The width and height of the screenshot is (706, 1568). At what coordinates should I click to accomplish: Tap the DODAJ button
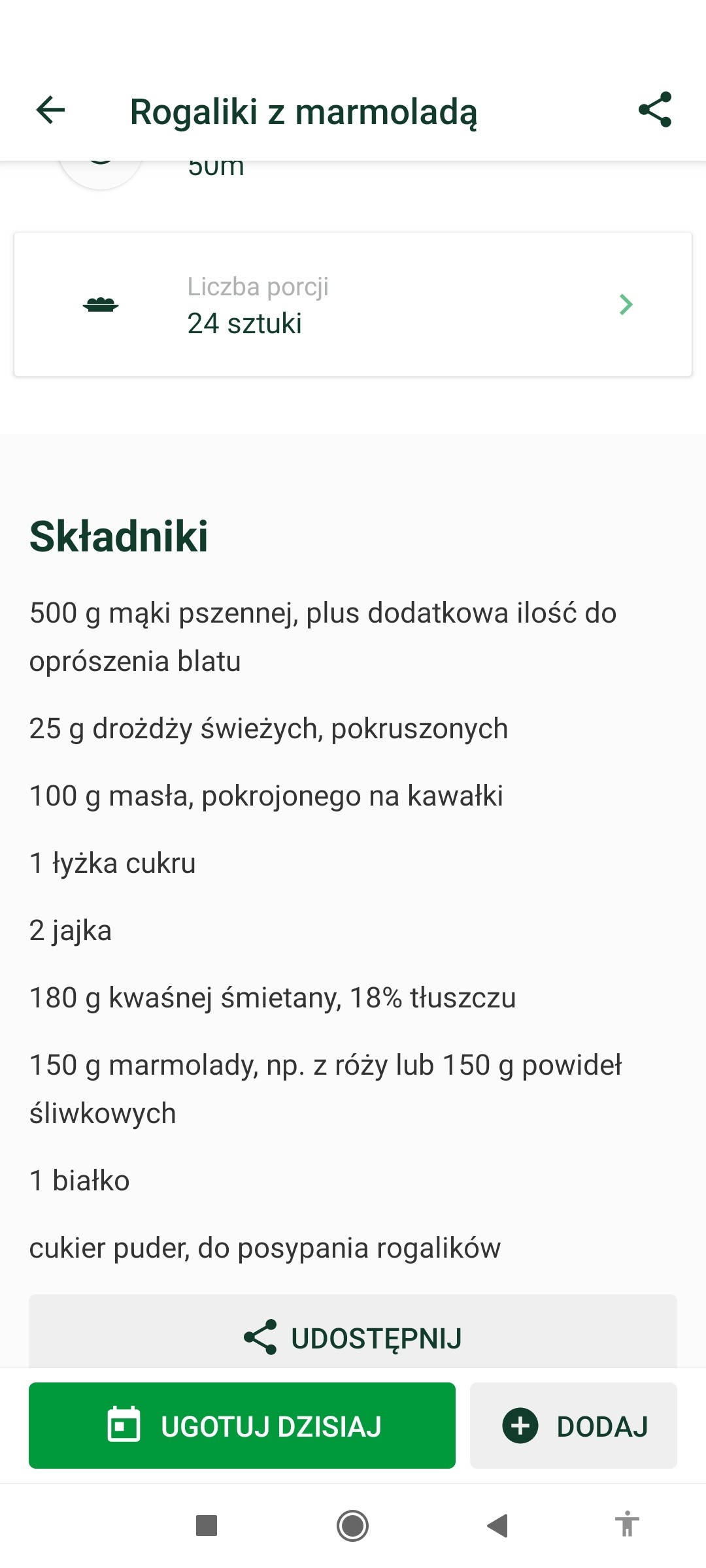[x=573, y=1426]
